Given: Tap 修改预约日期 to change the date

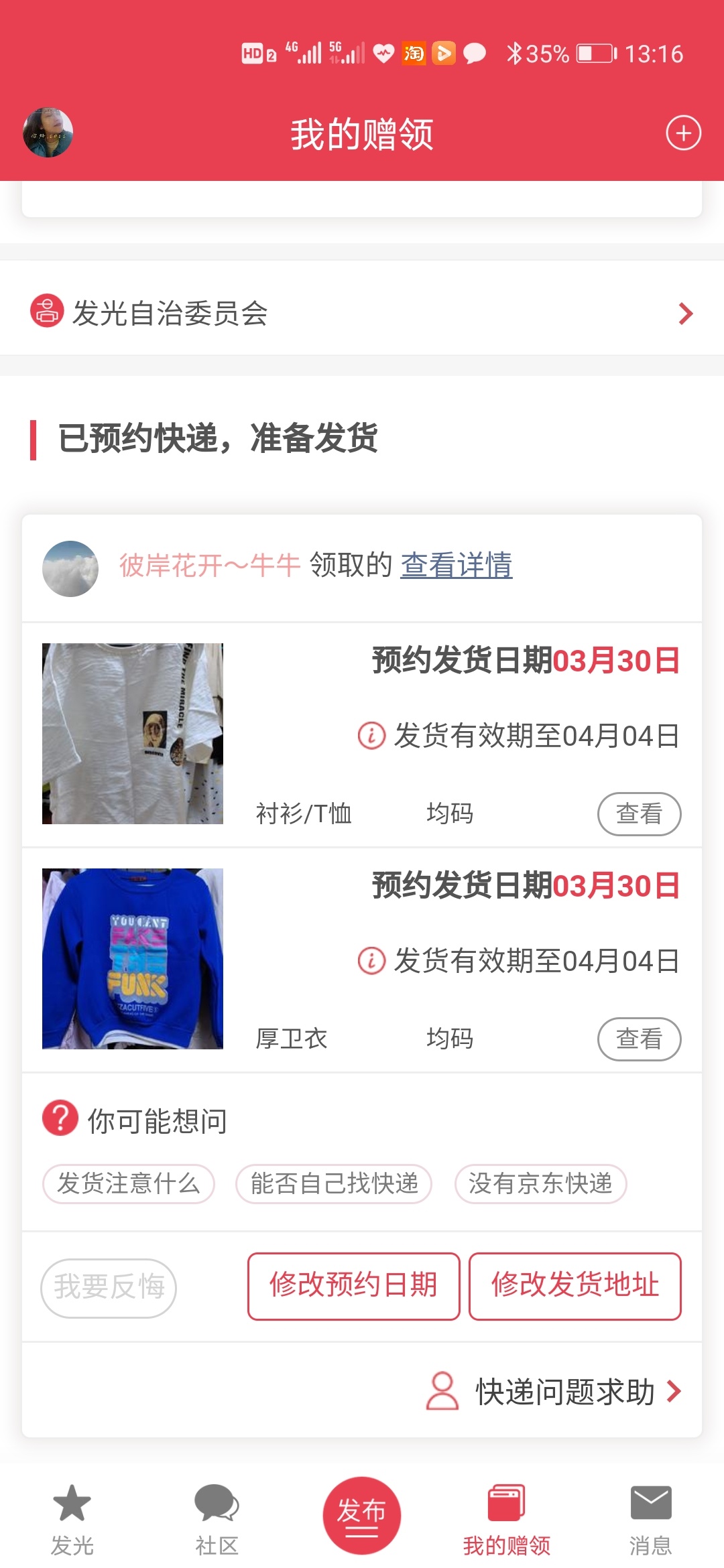Looking at the screenshot, I should (x=353, y=1286).
